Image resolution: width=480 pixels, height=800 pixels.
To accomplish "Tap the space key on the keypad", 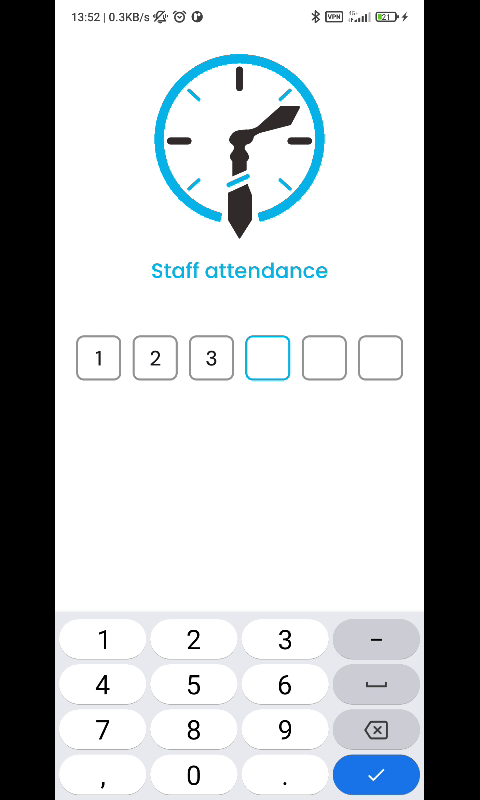I will pos(376,685).
